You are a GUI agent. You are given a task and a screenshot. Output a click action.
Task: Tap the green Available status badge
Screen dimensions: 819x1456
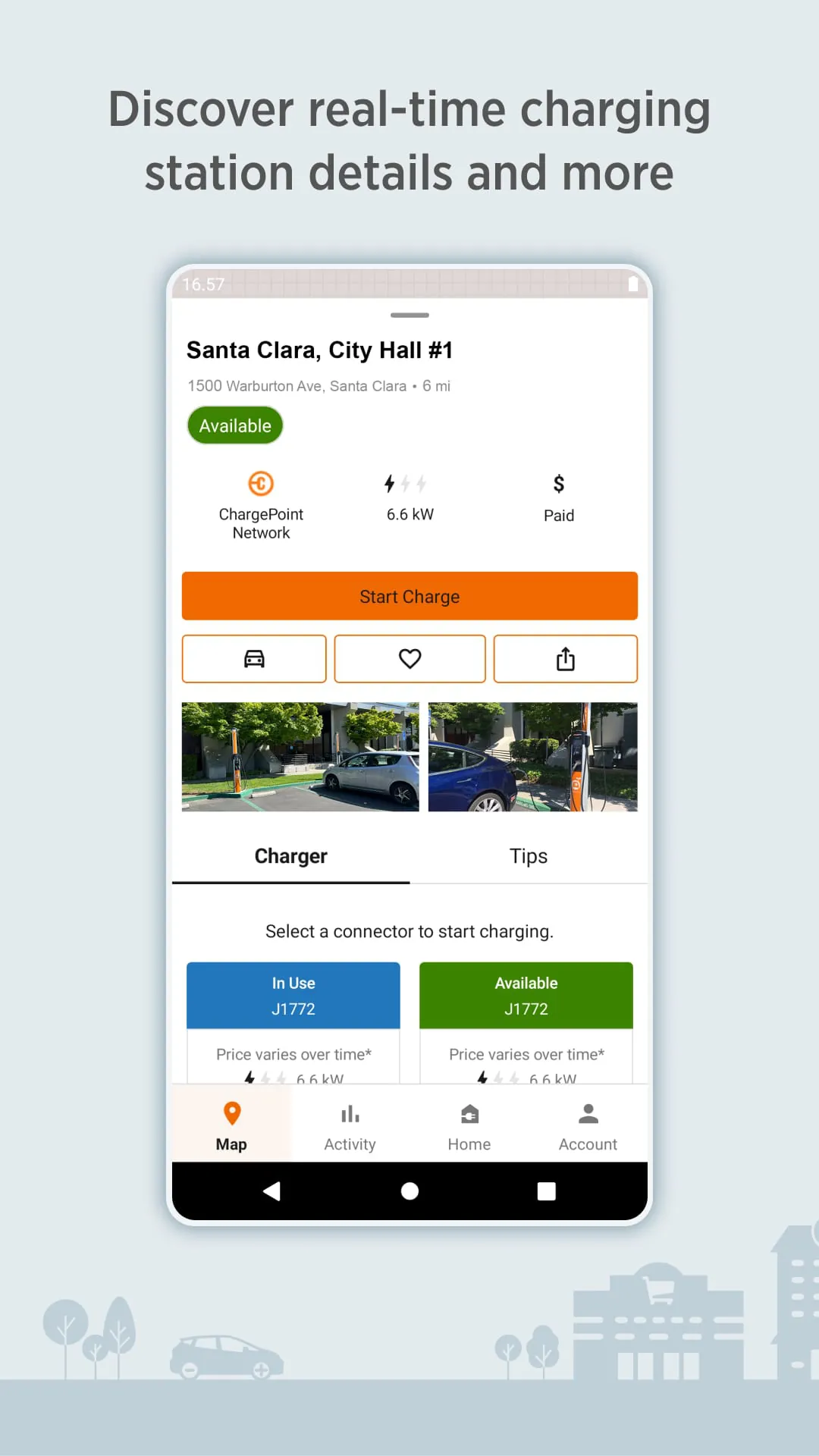234,425
